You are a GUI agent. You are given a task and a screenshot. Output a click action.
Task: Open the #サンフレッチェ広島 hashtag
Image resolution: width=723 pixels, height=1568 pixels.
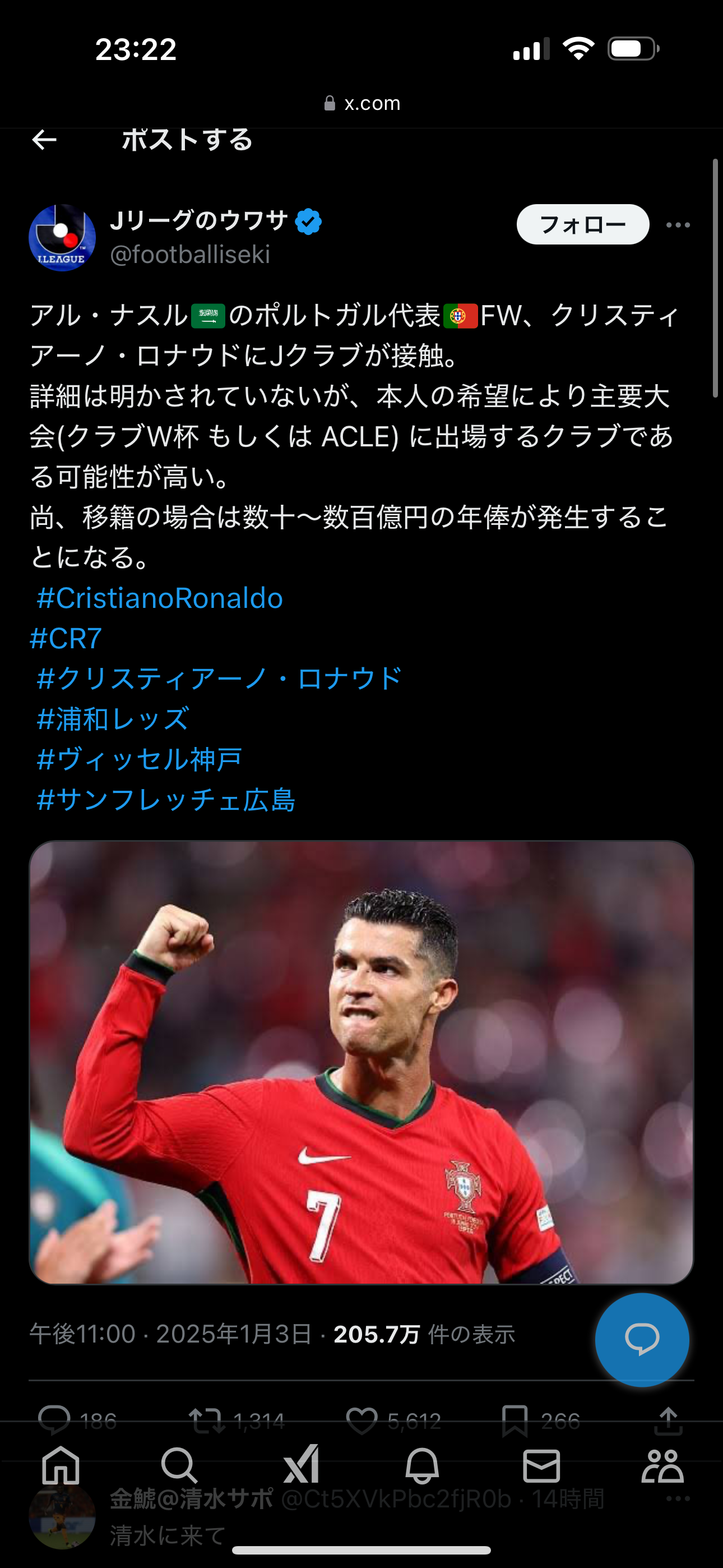click(x=166, y=799)
